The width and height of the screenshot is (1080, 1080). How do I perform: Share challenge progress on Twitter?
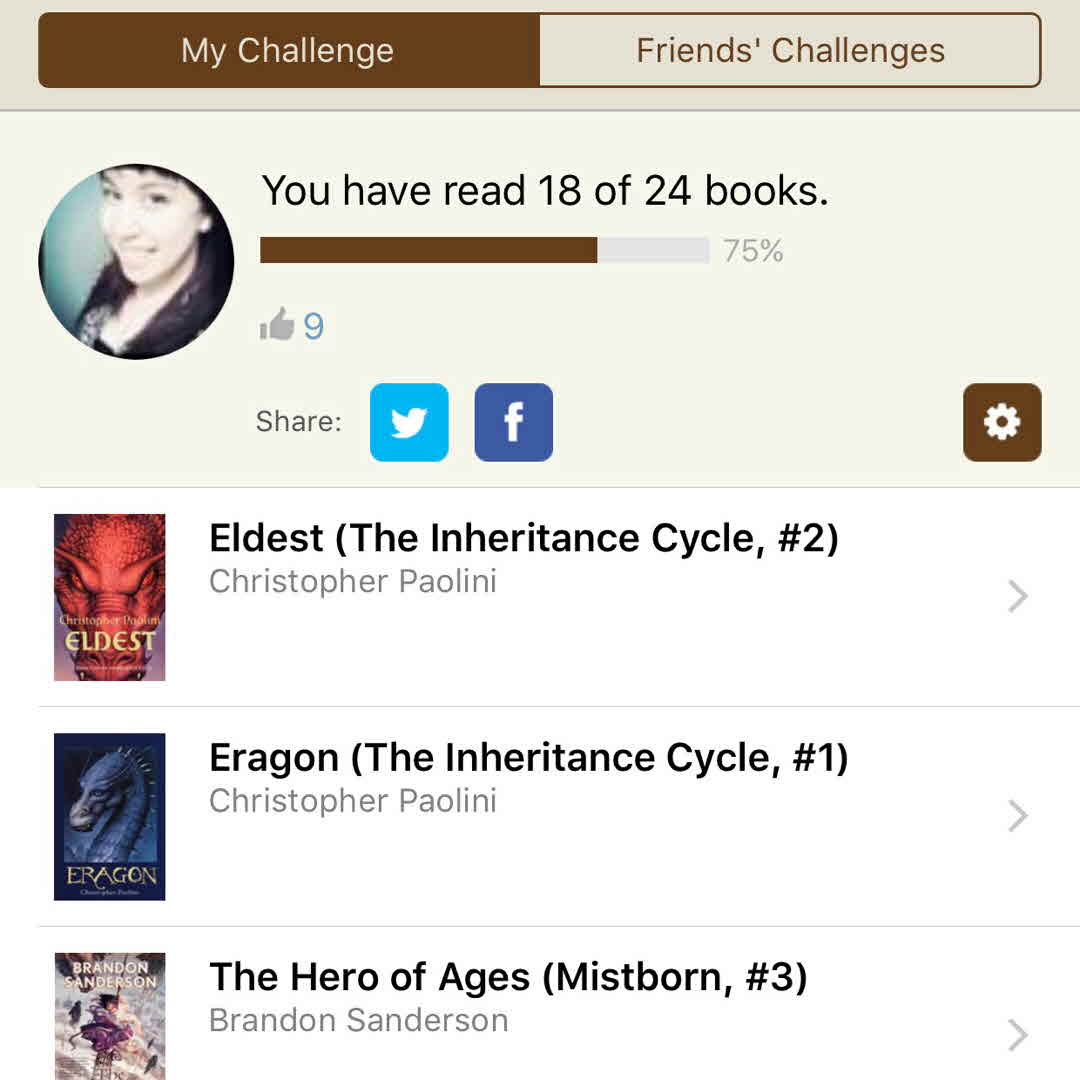[x=409, y=422]
